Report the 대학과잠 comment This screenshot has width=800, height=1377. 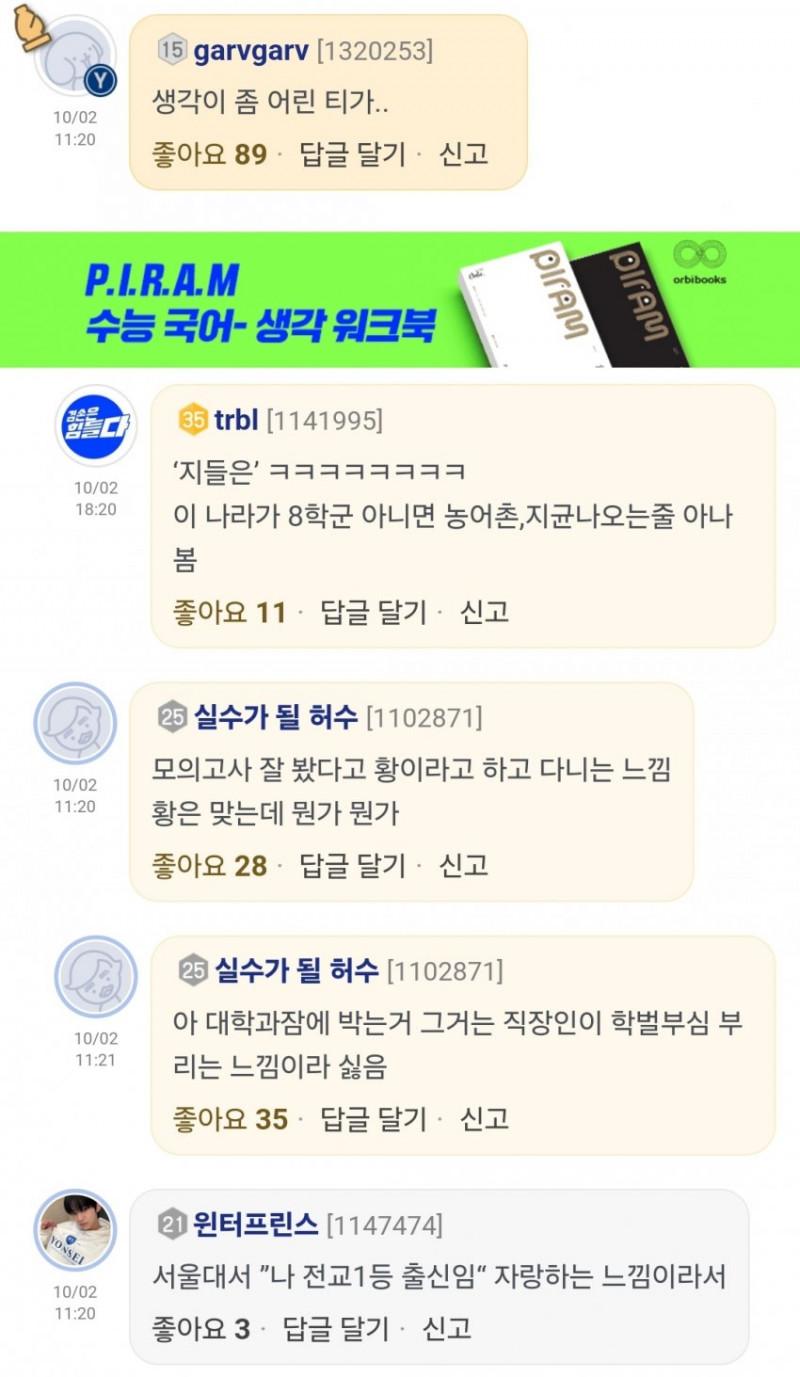click(484, 1118)
